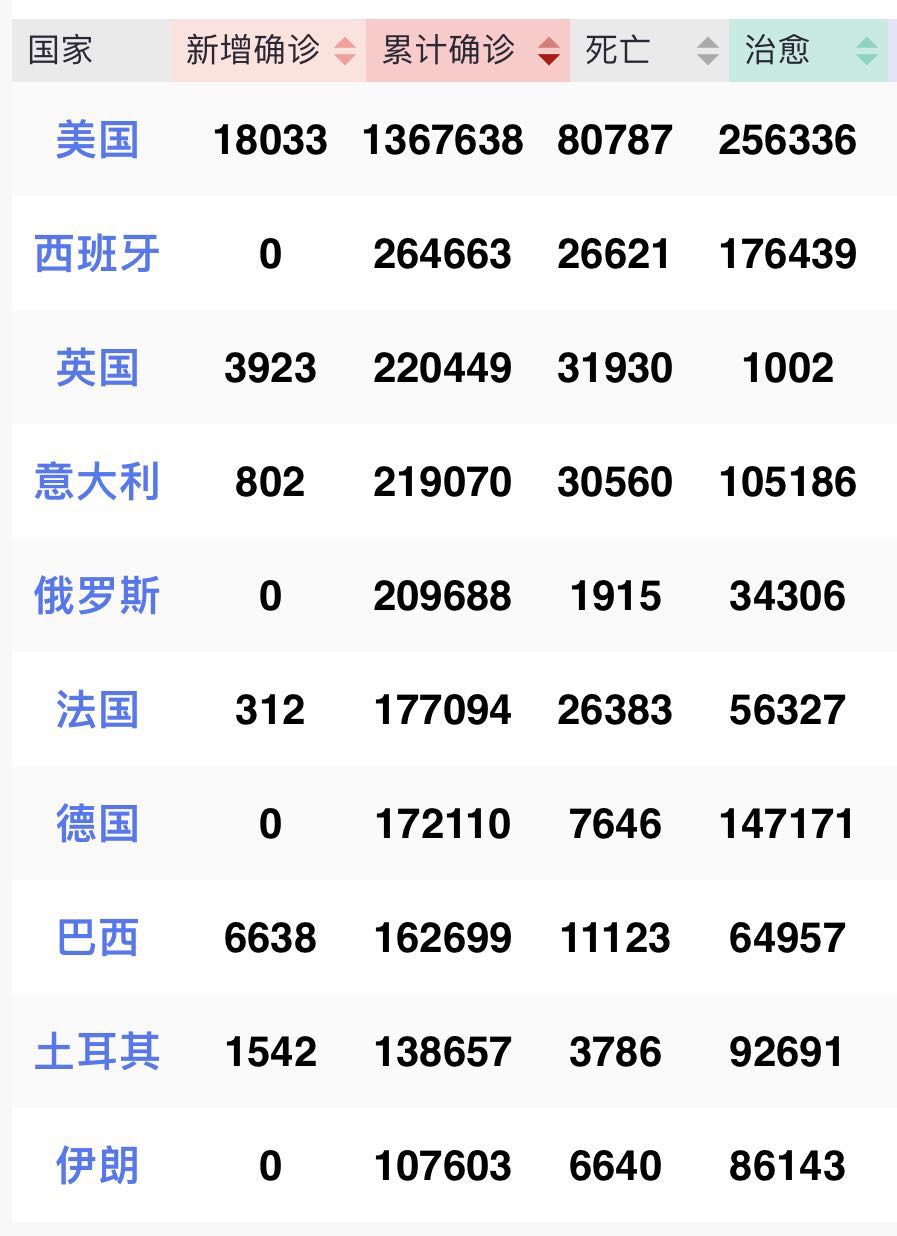View 西班牙 country details
This screenshot has width=897, height=1236.
pos(97,254)
